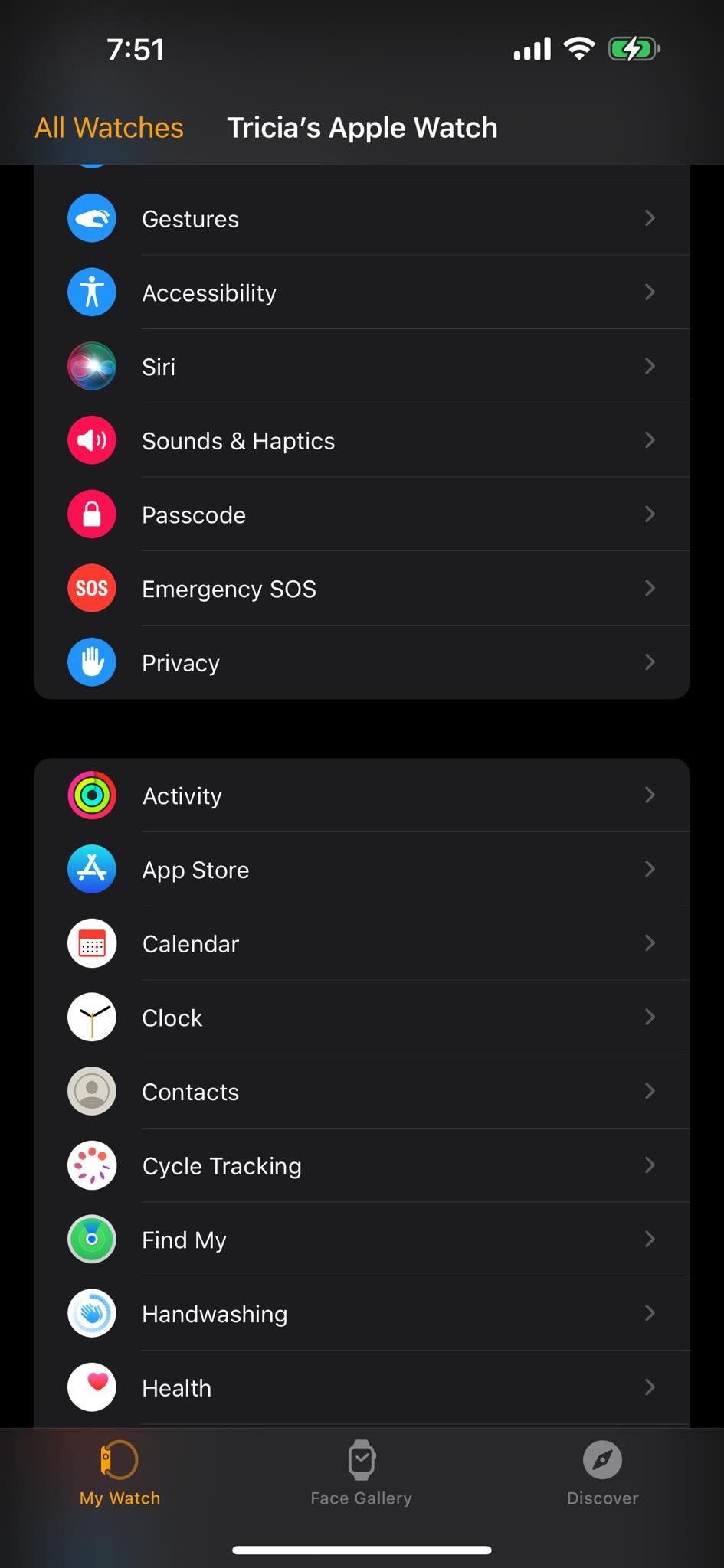The height and width of the screenshot is (1568, 724).
Task: Expand the Contacts row chevron
Action: click(650, 1091)
